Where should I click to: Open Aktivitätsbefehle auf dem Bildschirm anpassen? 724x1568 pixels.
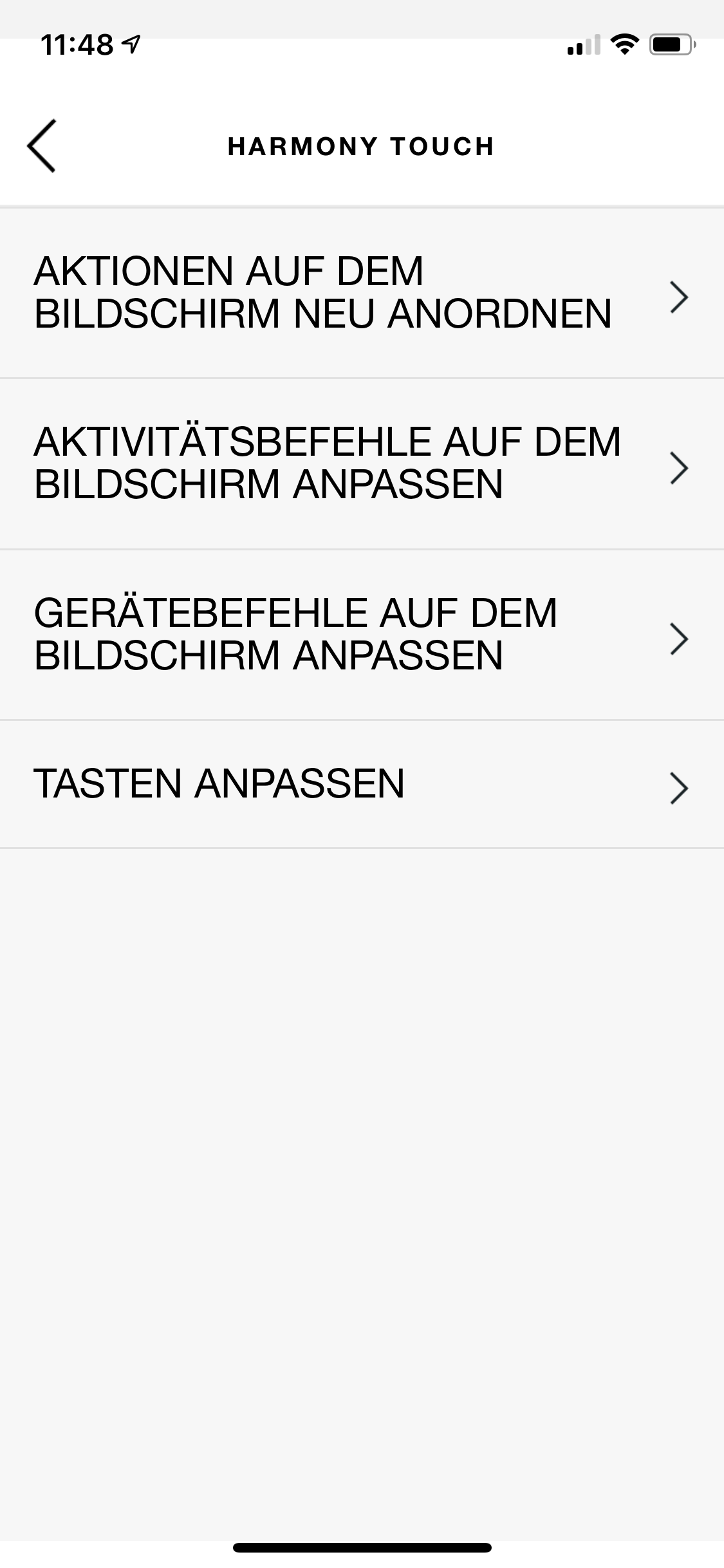click(x=360, y=463)
